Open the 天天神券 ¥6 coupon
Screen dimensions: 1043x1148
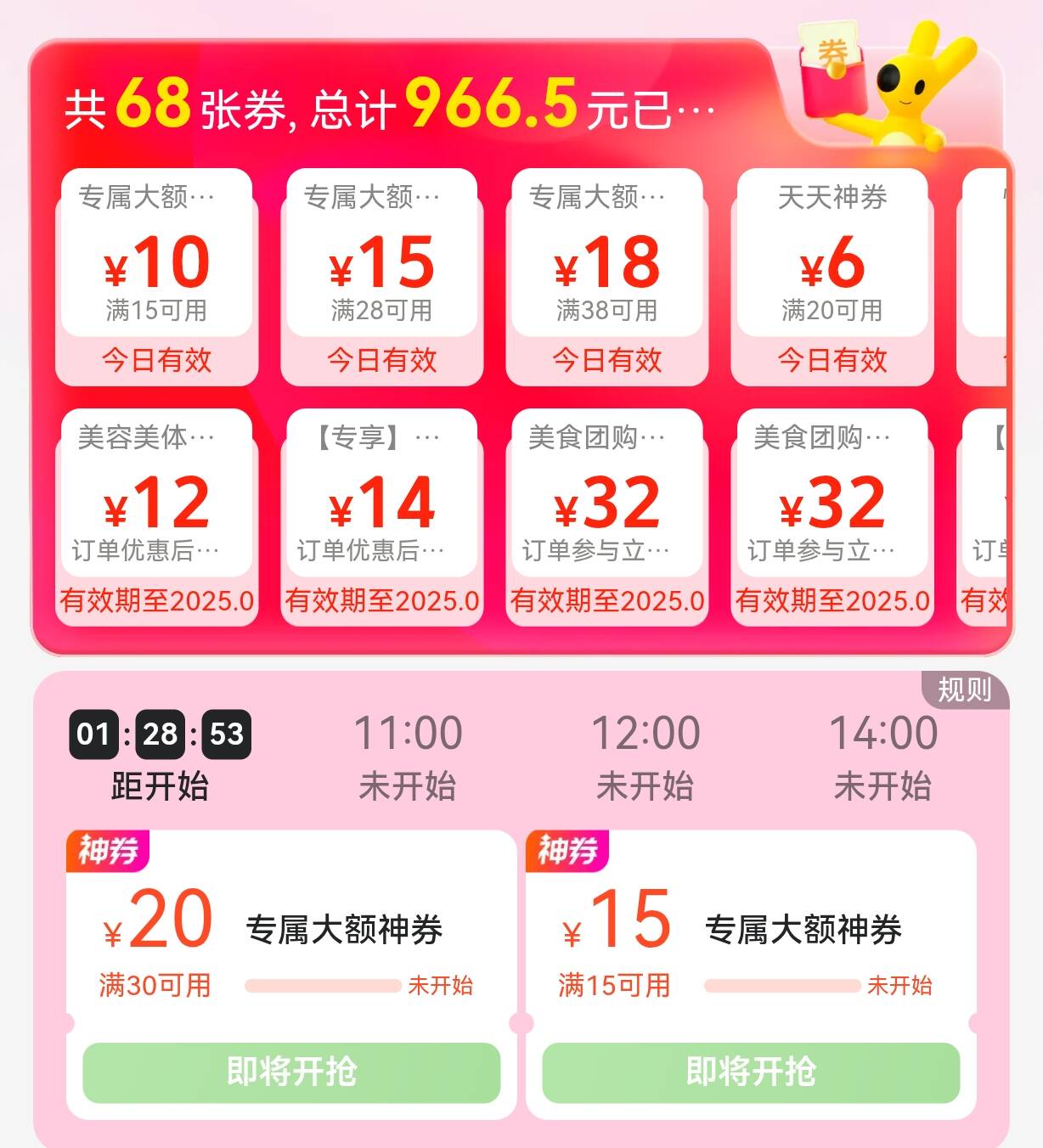click(x=832, y=276)
